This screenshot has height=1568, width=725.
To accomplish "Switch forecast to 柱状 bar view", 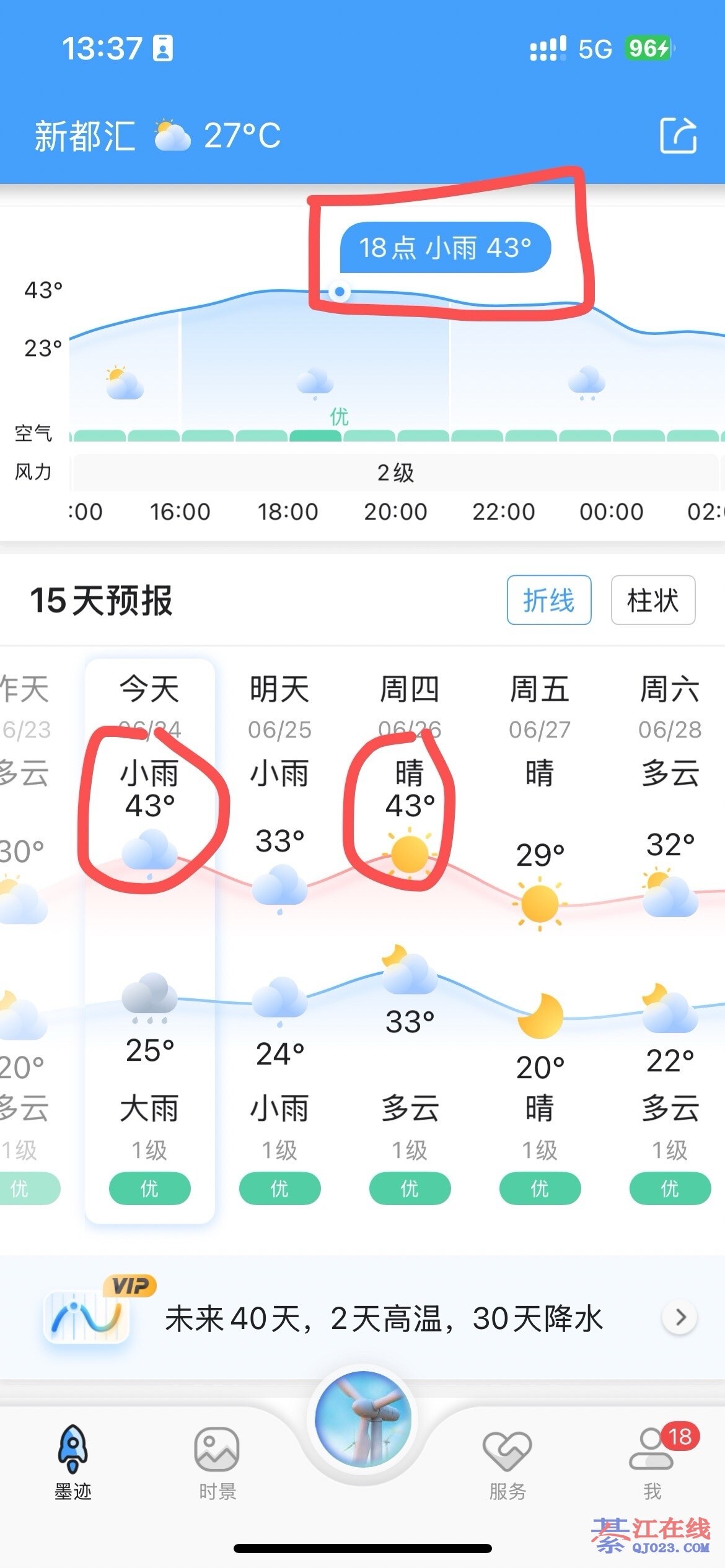I will click(652, 600).
